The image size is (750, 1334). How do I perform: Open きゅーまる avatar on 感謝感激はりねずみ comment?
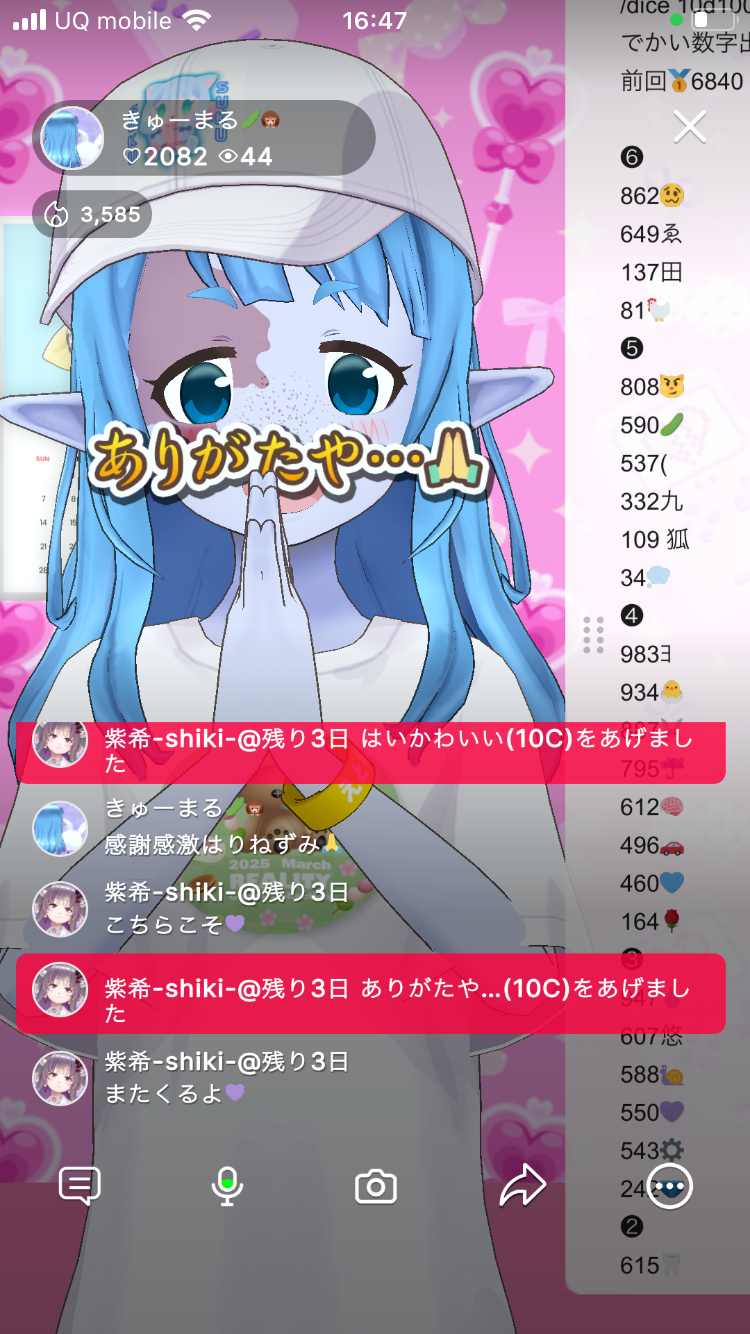point(60,828)
